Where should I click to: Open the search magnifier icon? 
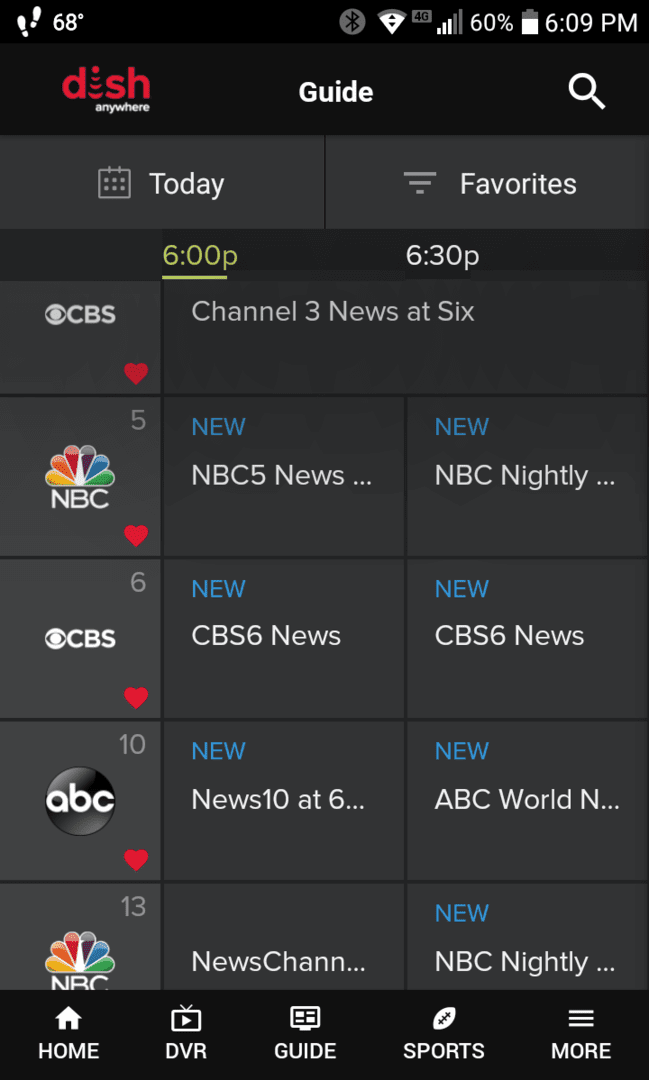[586, 92]
